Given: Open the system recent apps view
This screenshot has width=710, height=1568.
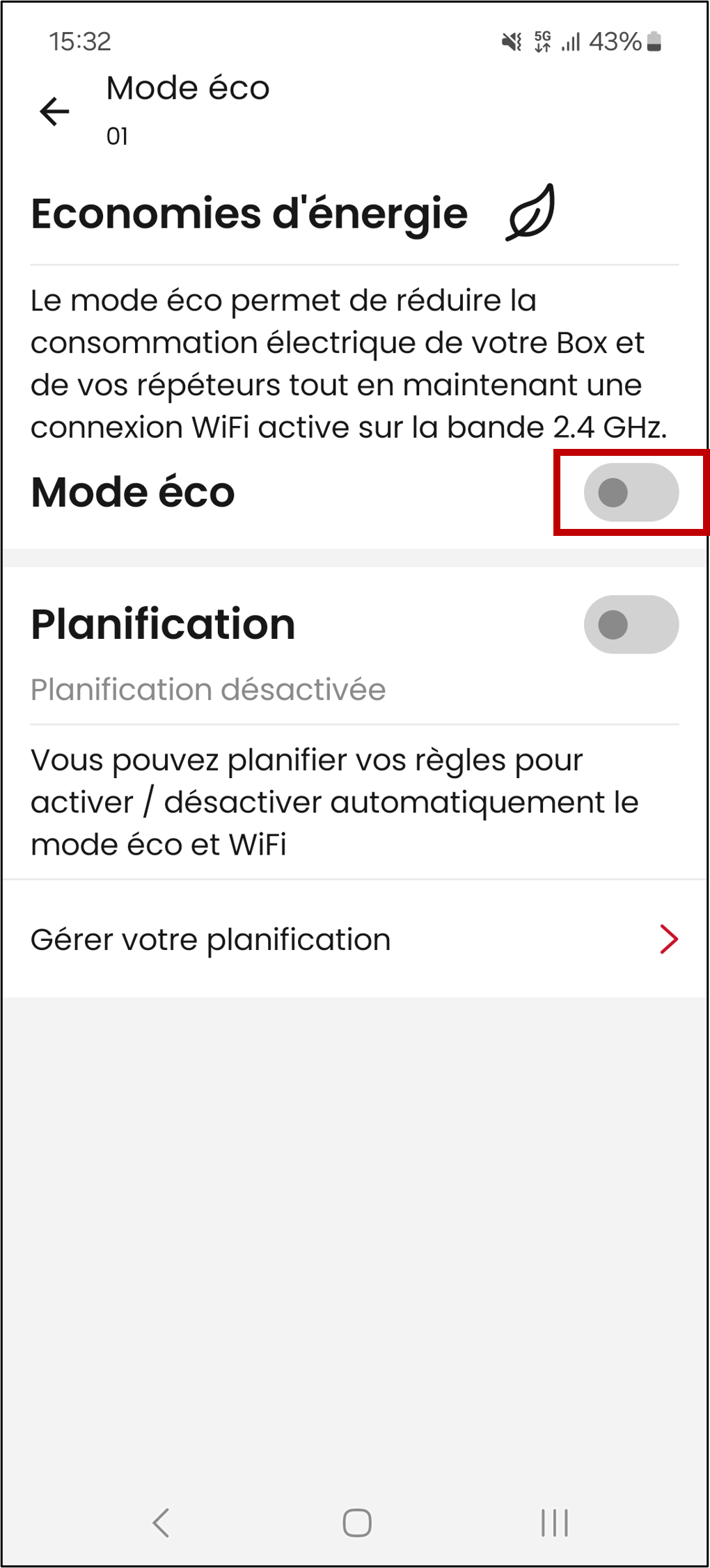Looking at the screenshot, I should 554,1522.
